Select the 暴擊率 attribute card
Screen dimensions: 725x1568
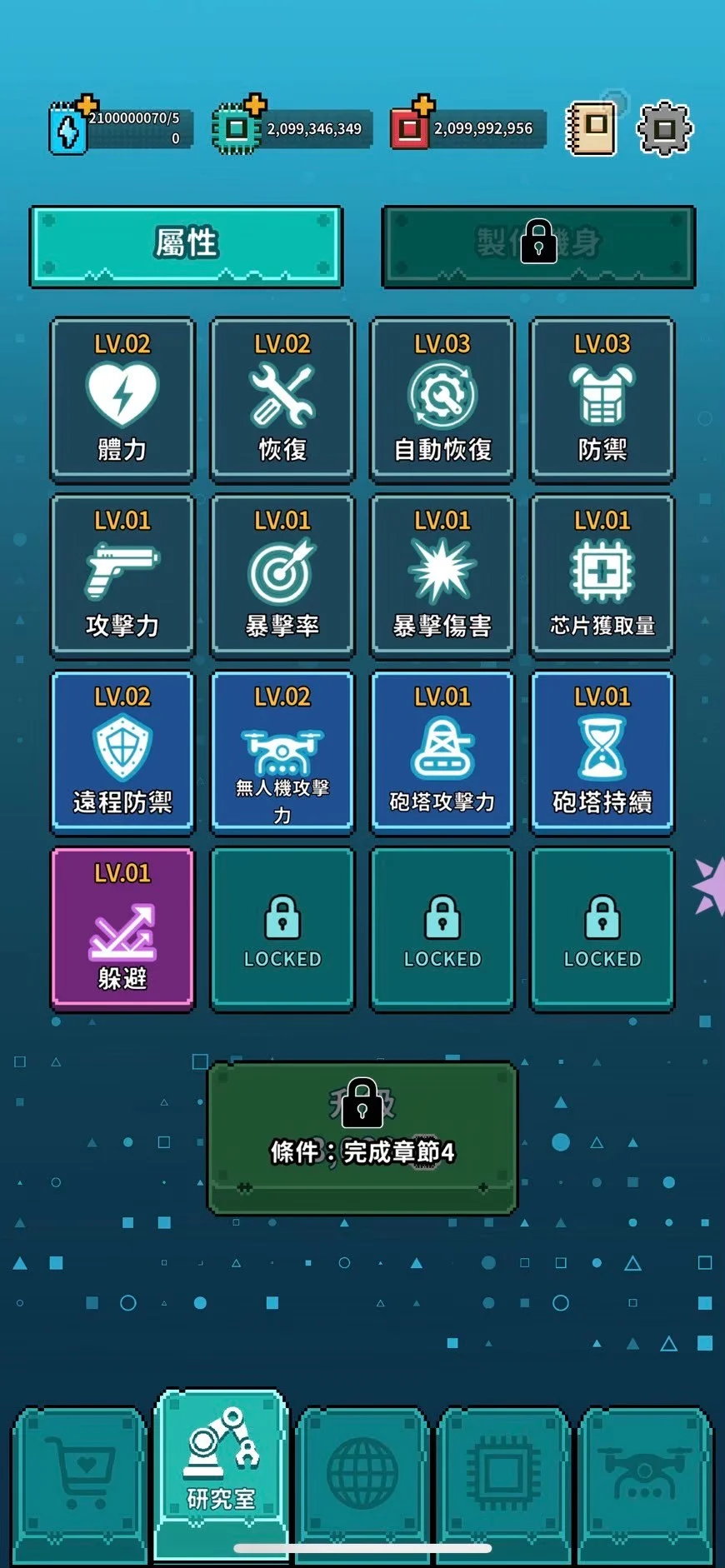[282, 577]
